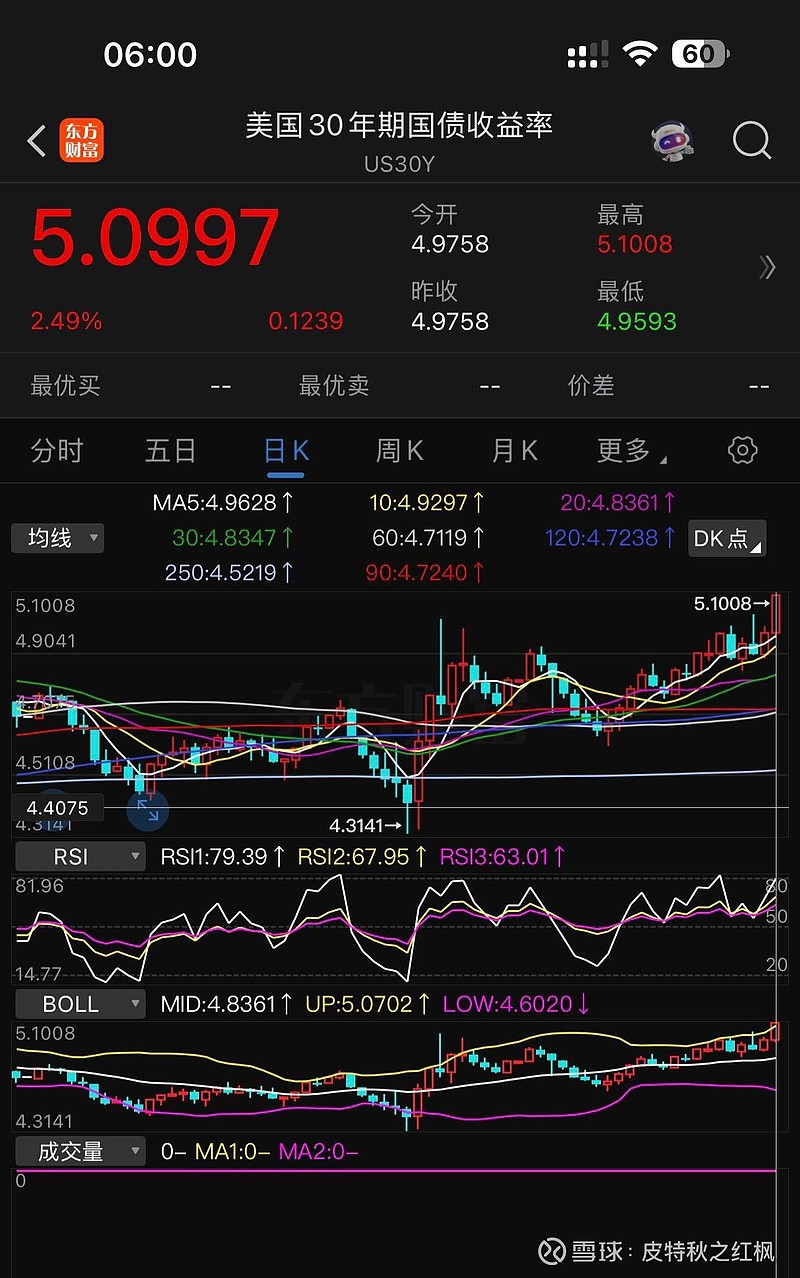This screenshot has height=1278, width=800.
Task: Open the RSI indicator selector
Action: pos(80,856)
